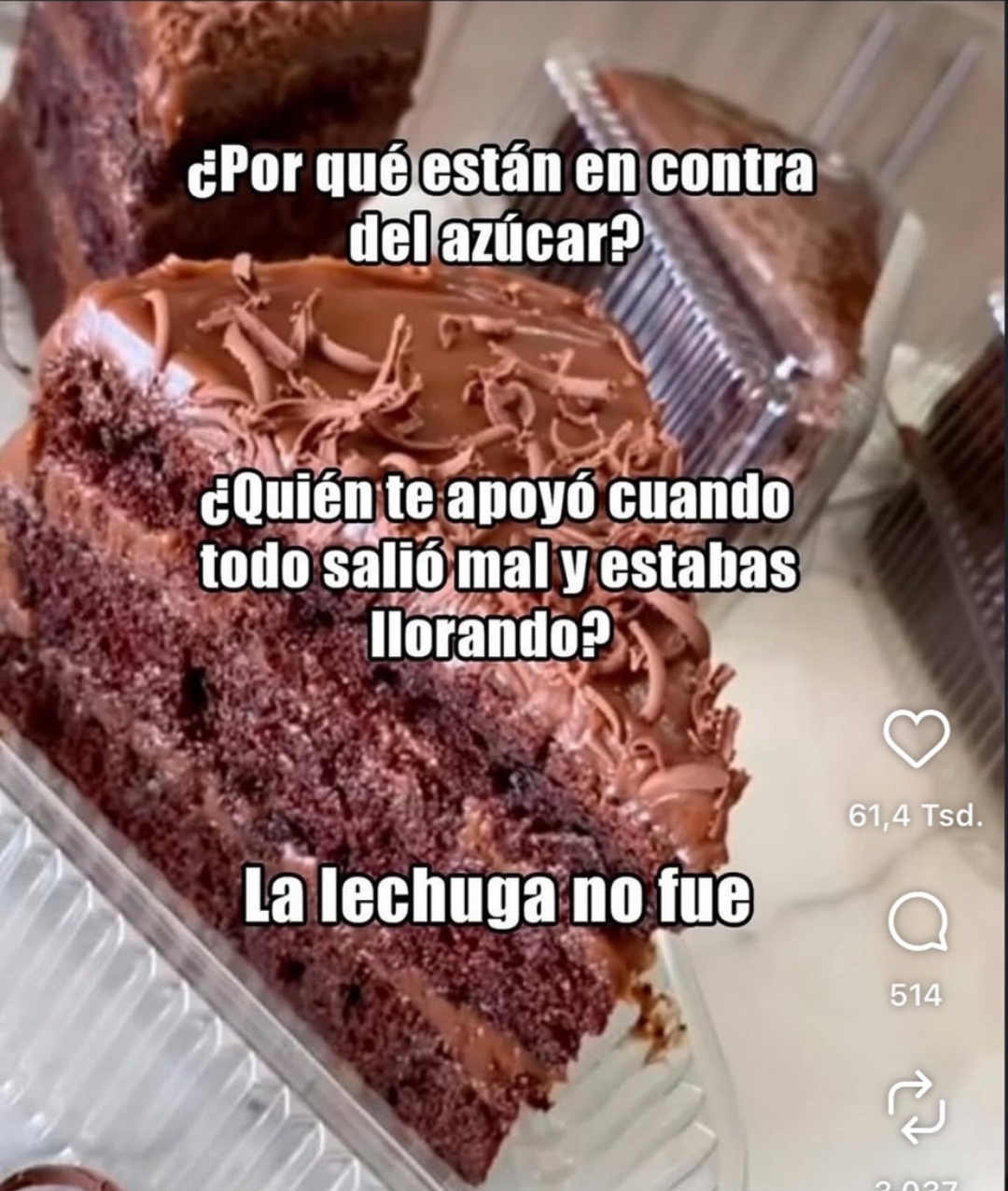Viewport: 1008px width, 1191px height.
Task: Open the comments on this video
Action: (917, 924)
